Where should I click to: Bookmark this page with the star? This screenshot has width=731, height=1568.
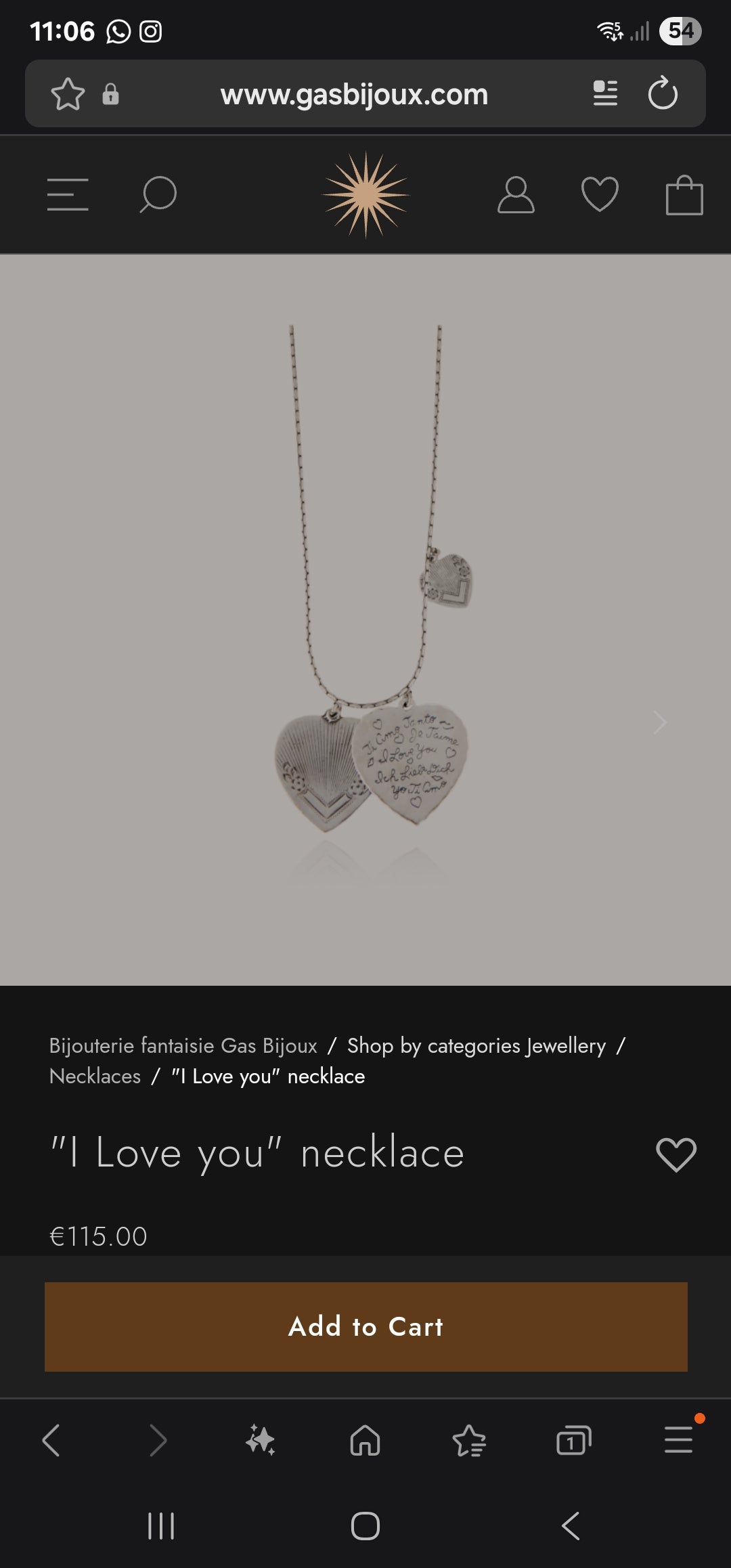coord(68,94)
